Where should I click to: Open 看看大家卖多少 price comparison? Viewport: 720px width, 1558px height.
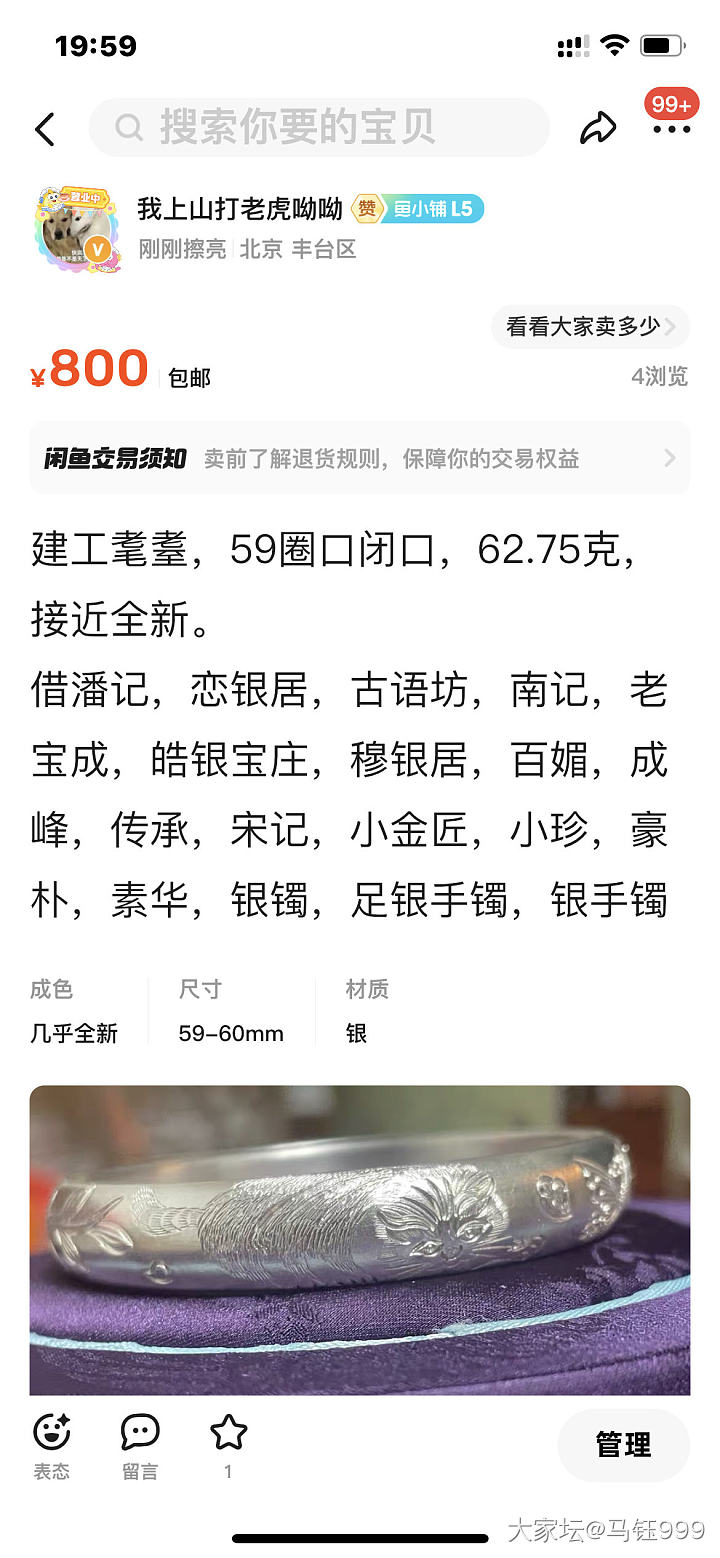590,326
